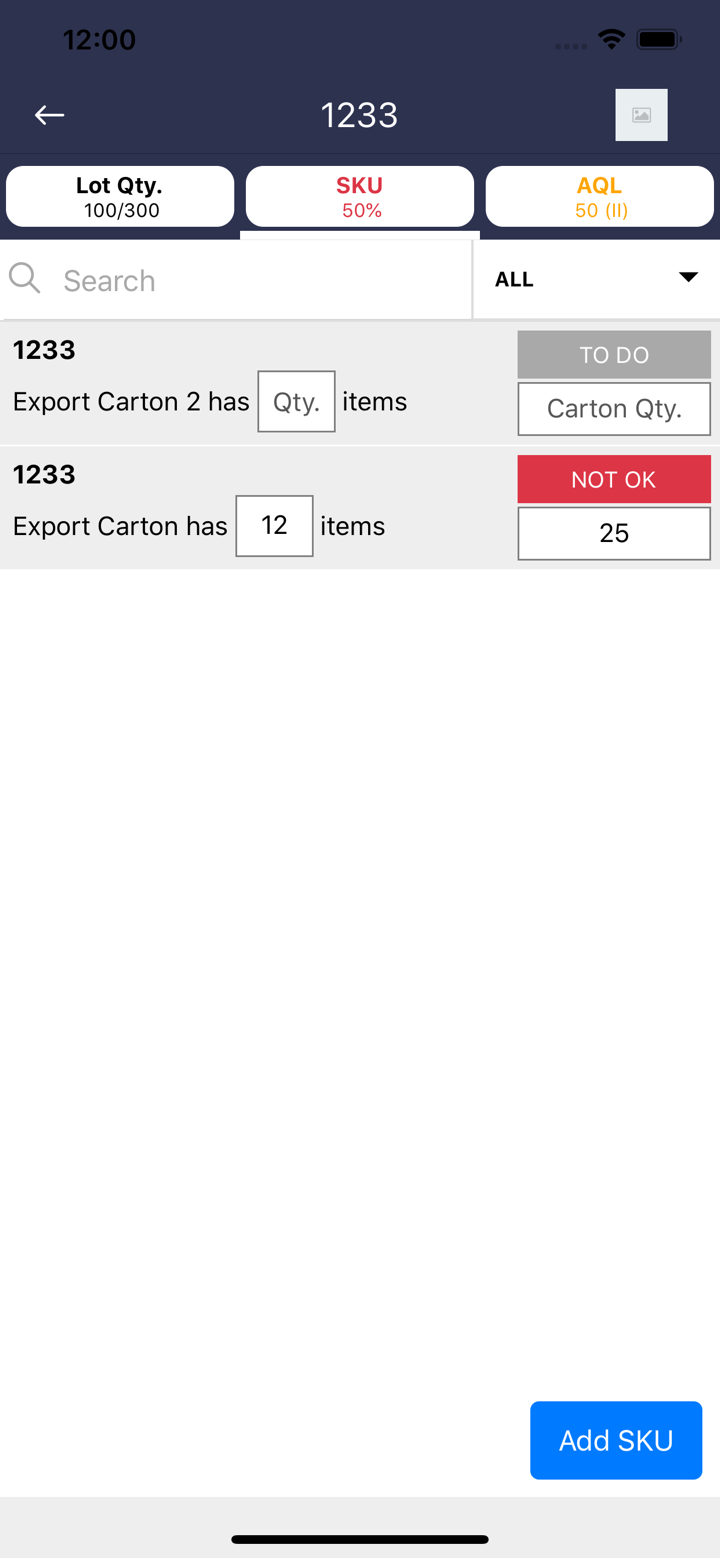Image resolution: width=720 pixels, height=1558 pixels.
Task: Switch the SKU filter state showing 50%
Action: coord(359,196)
